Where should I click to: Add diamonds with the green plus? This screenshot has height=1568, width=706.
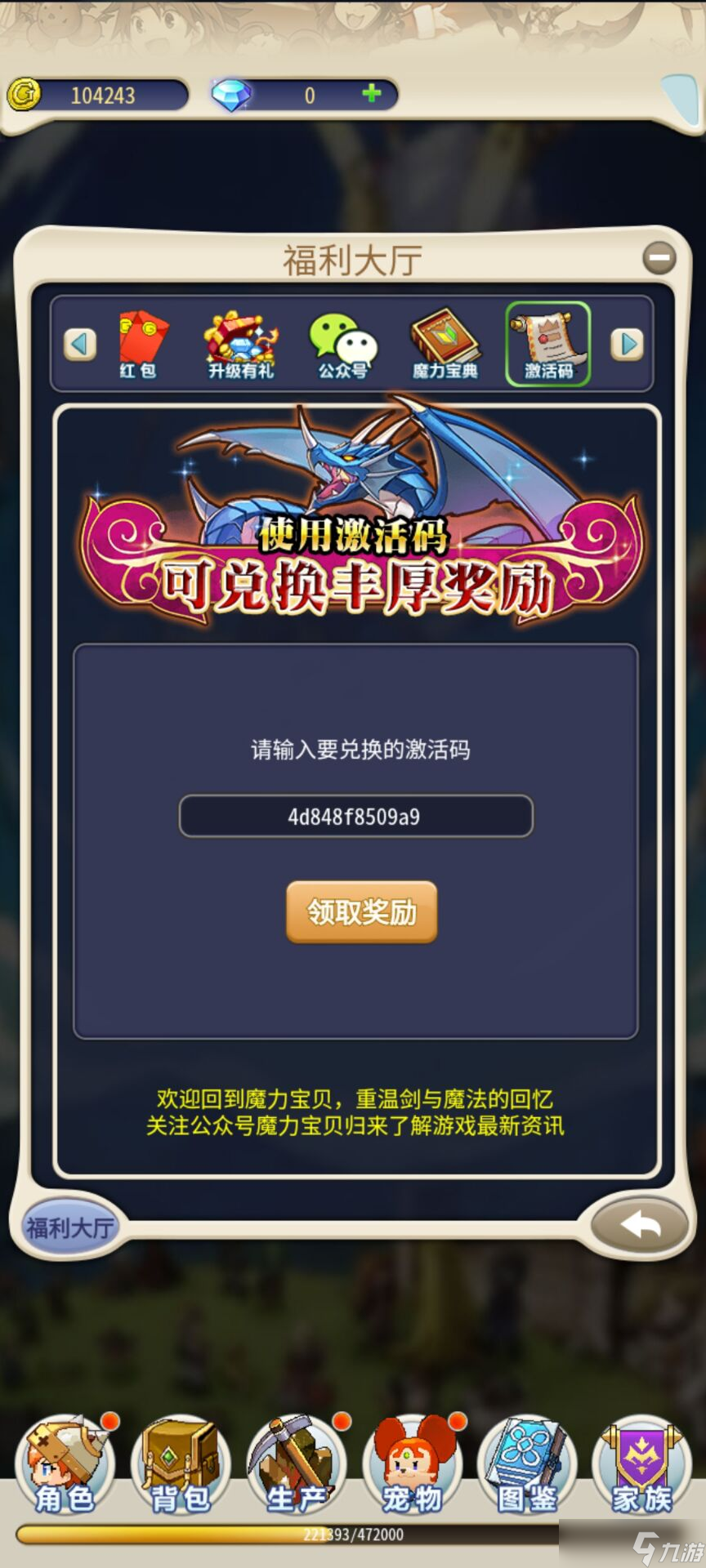point(372,94)
